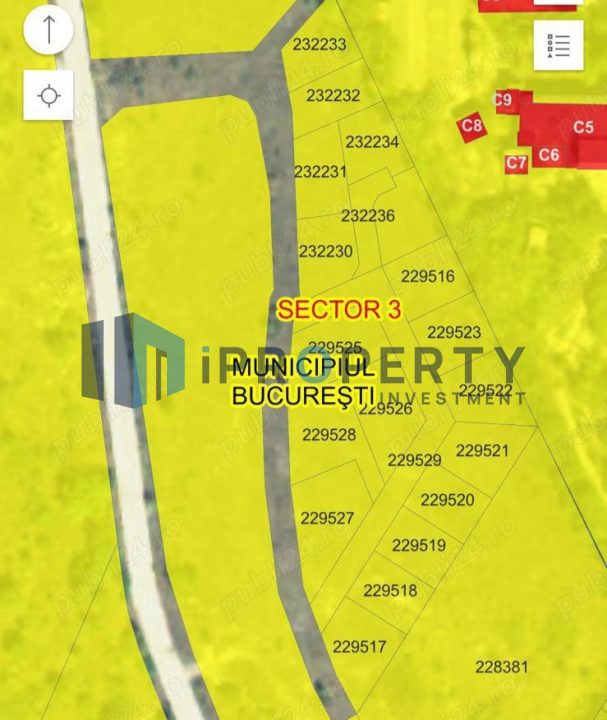
Task: Reset map orientation with the north arrow
Action: [x=48, y=32]
